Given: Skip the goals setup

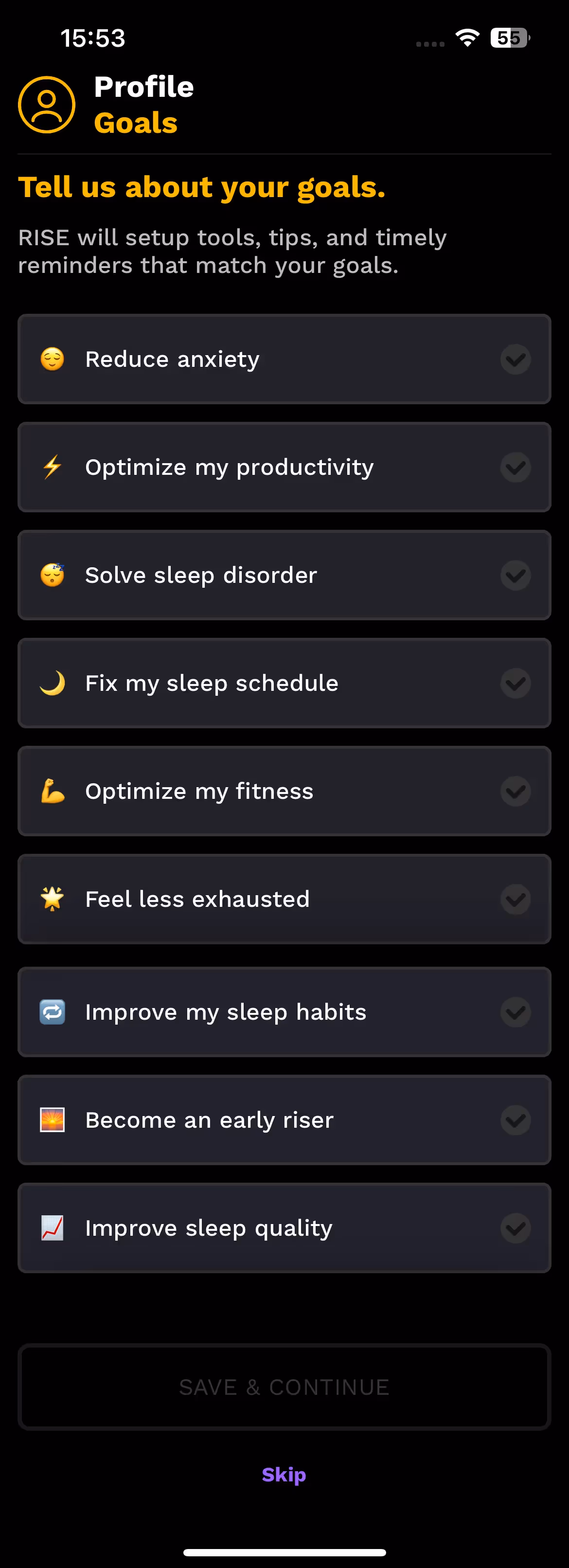Looking at the screenshot, I should (284, 1475).
